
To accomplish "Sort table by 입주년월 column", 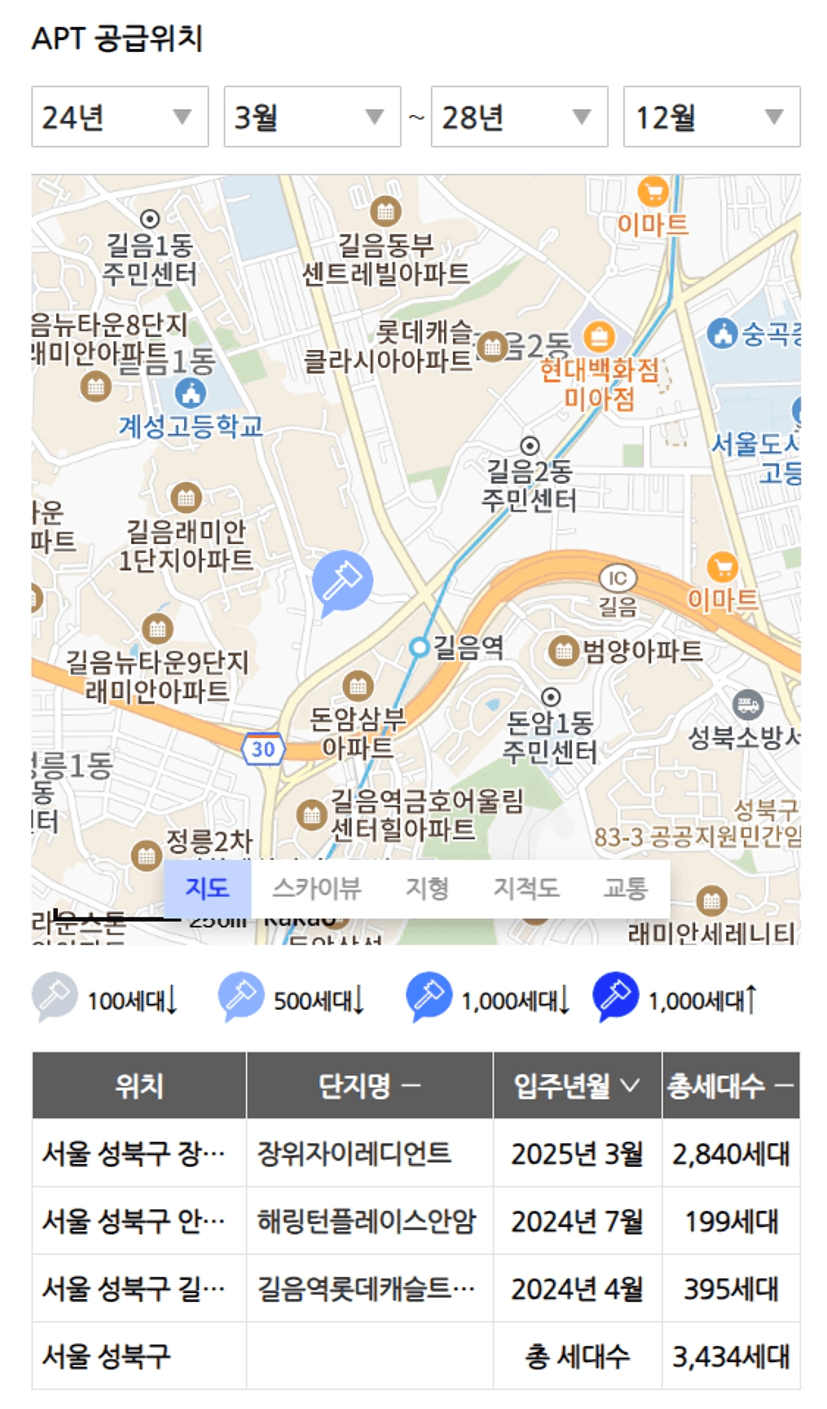I will pos(576,1086).
